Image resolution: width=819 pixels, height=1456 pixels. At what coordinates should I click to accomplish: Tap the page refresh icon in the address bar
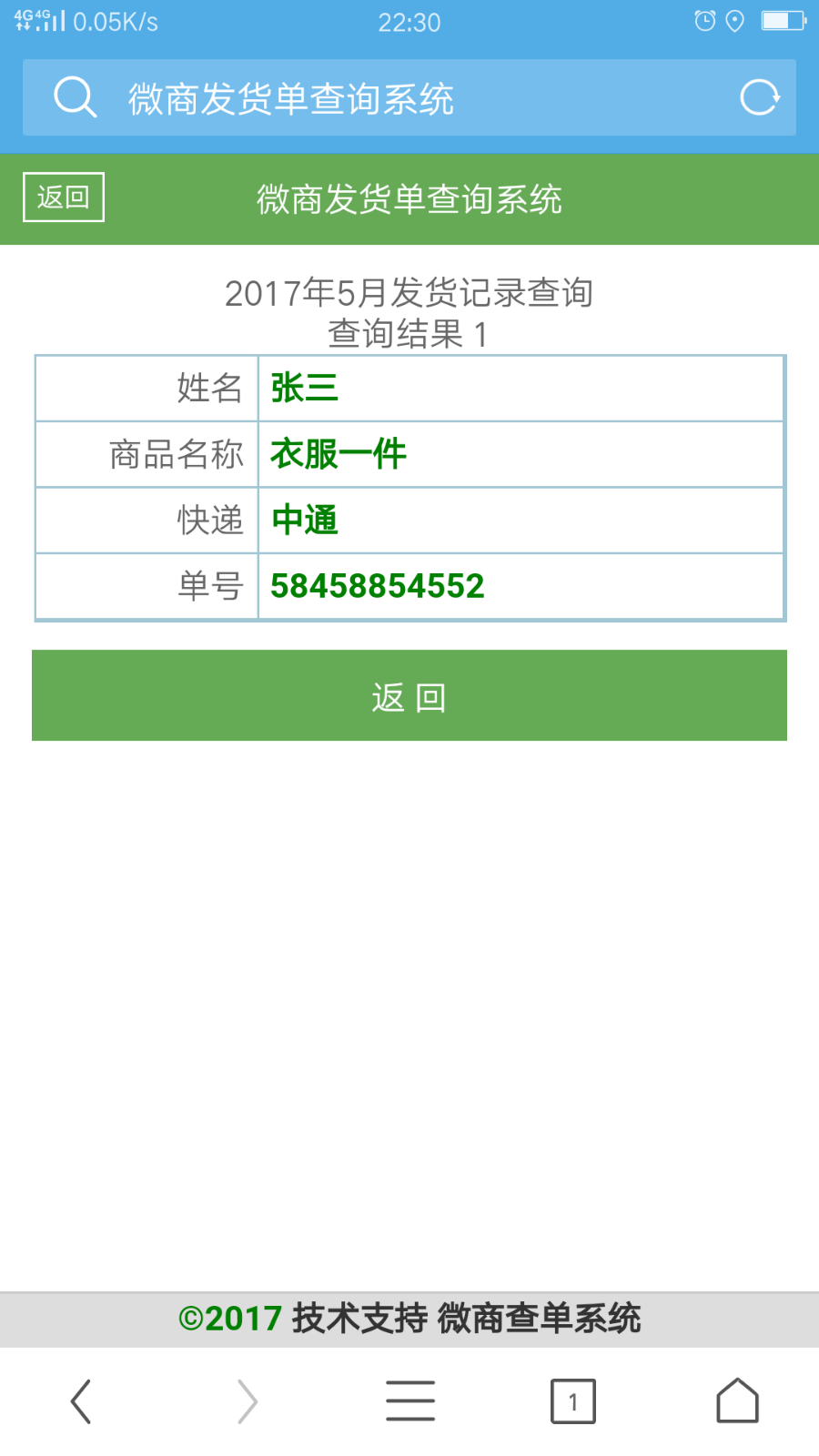click(763, 97)
